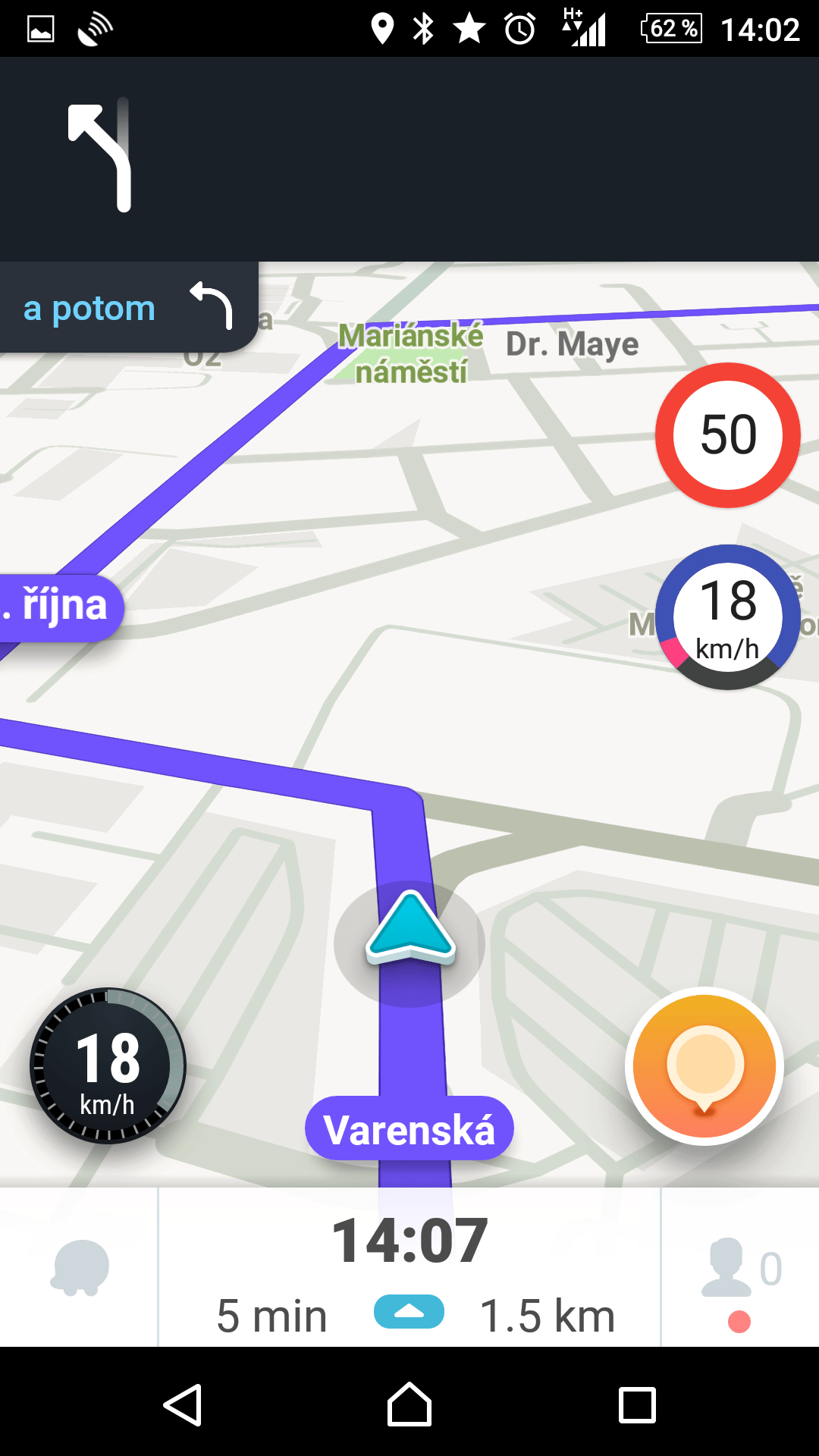This screenshot has width=819, height=1456.
Task: Tap the orange report button
Action: click(704, 1066)
